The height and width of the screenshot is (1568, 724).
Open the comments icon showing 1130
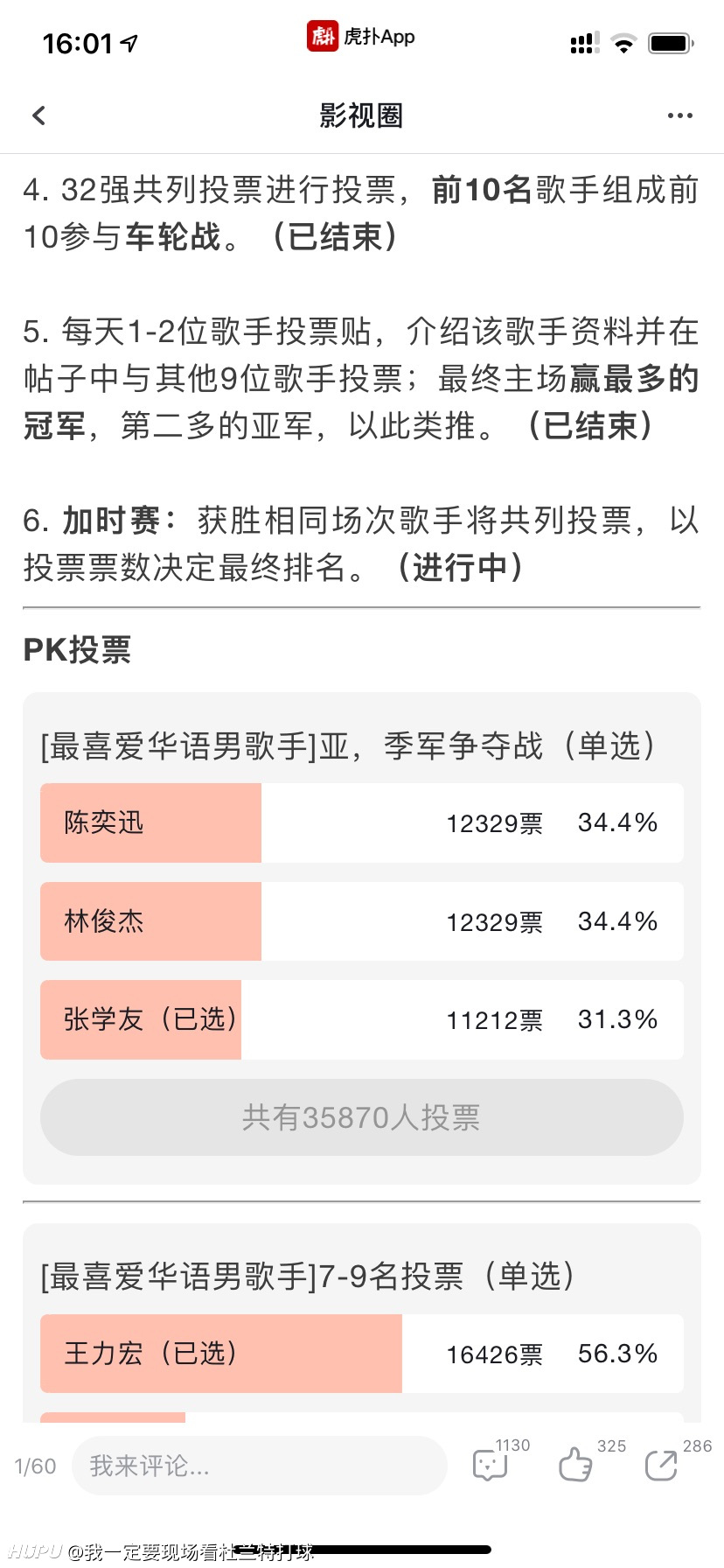click(491, 1464)
